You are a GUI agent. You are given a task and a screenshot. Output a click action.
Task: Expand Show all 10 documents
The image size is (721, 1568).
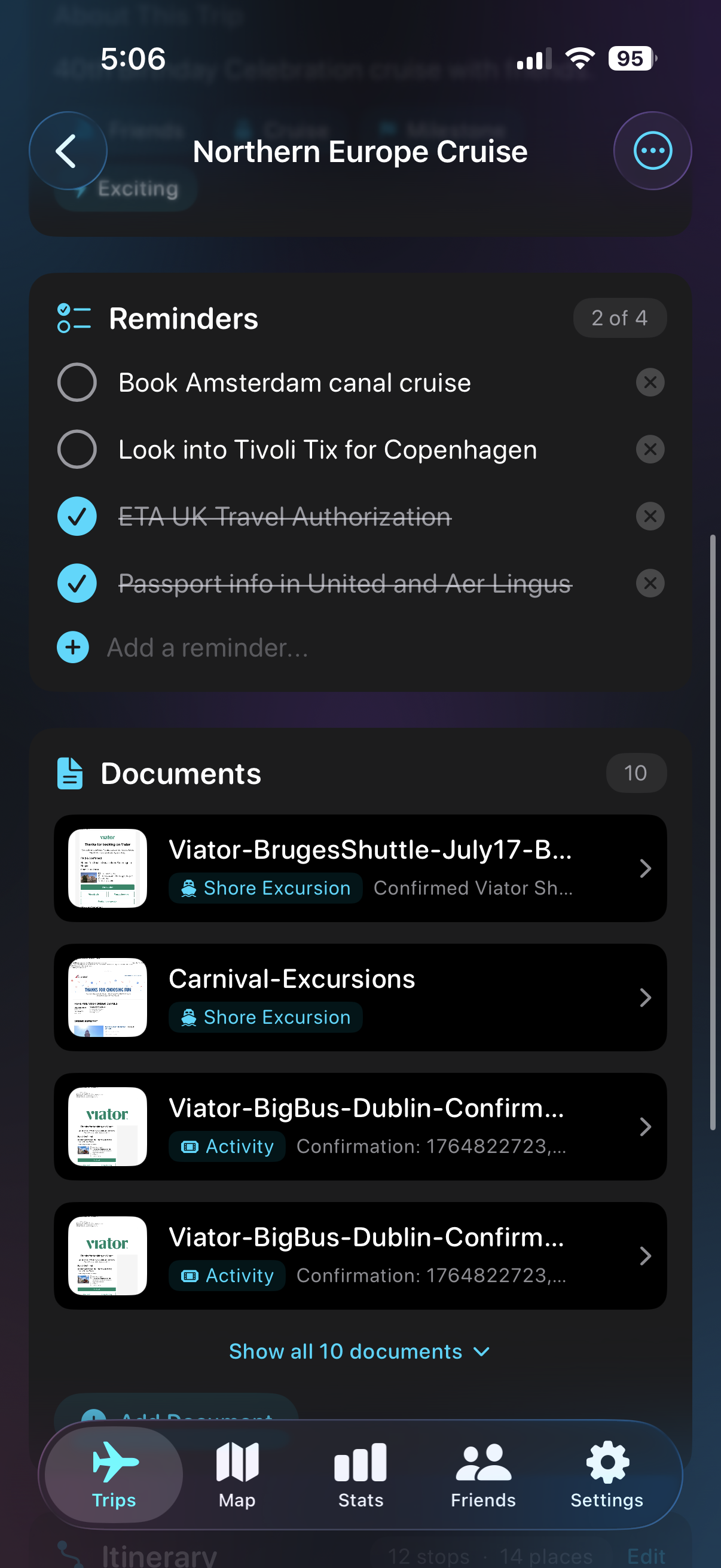point(359,1352)
